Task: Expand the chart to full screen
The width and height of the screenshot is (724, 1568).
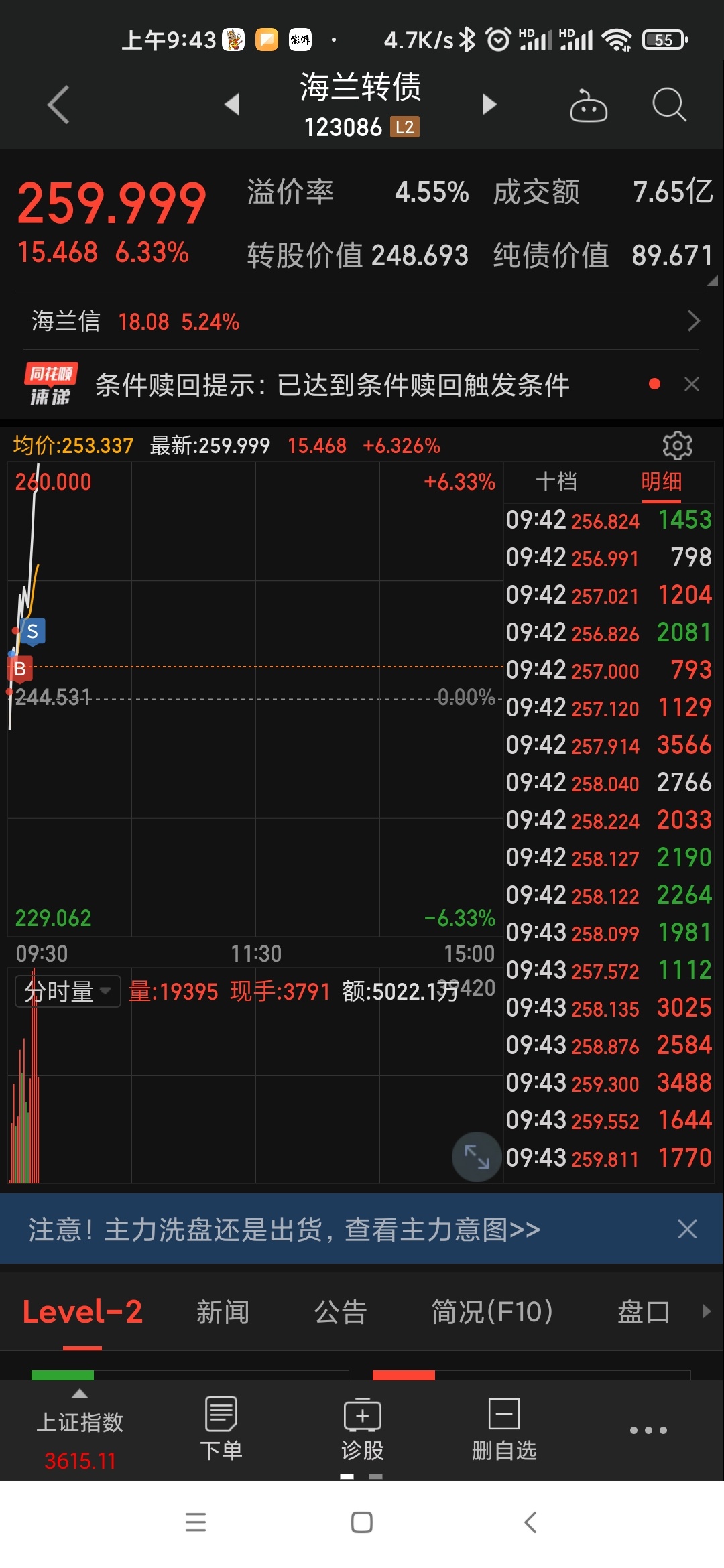Action: [x=477, y=1157]
